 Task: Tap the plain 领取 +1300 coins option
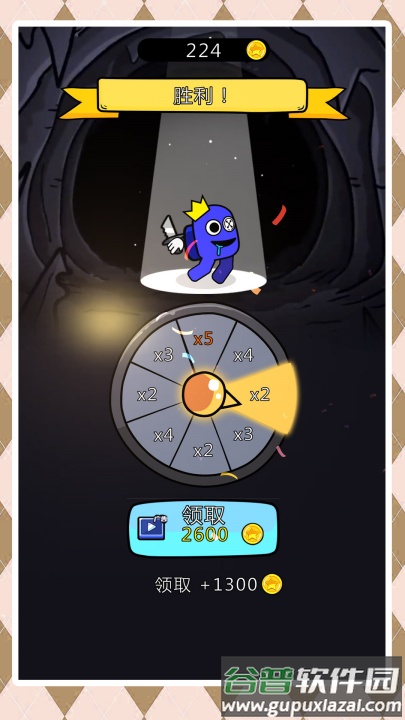click(218, 585)
